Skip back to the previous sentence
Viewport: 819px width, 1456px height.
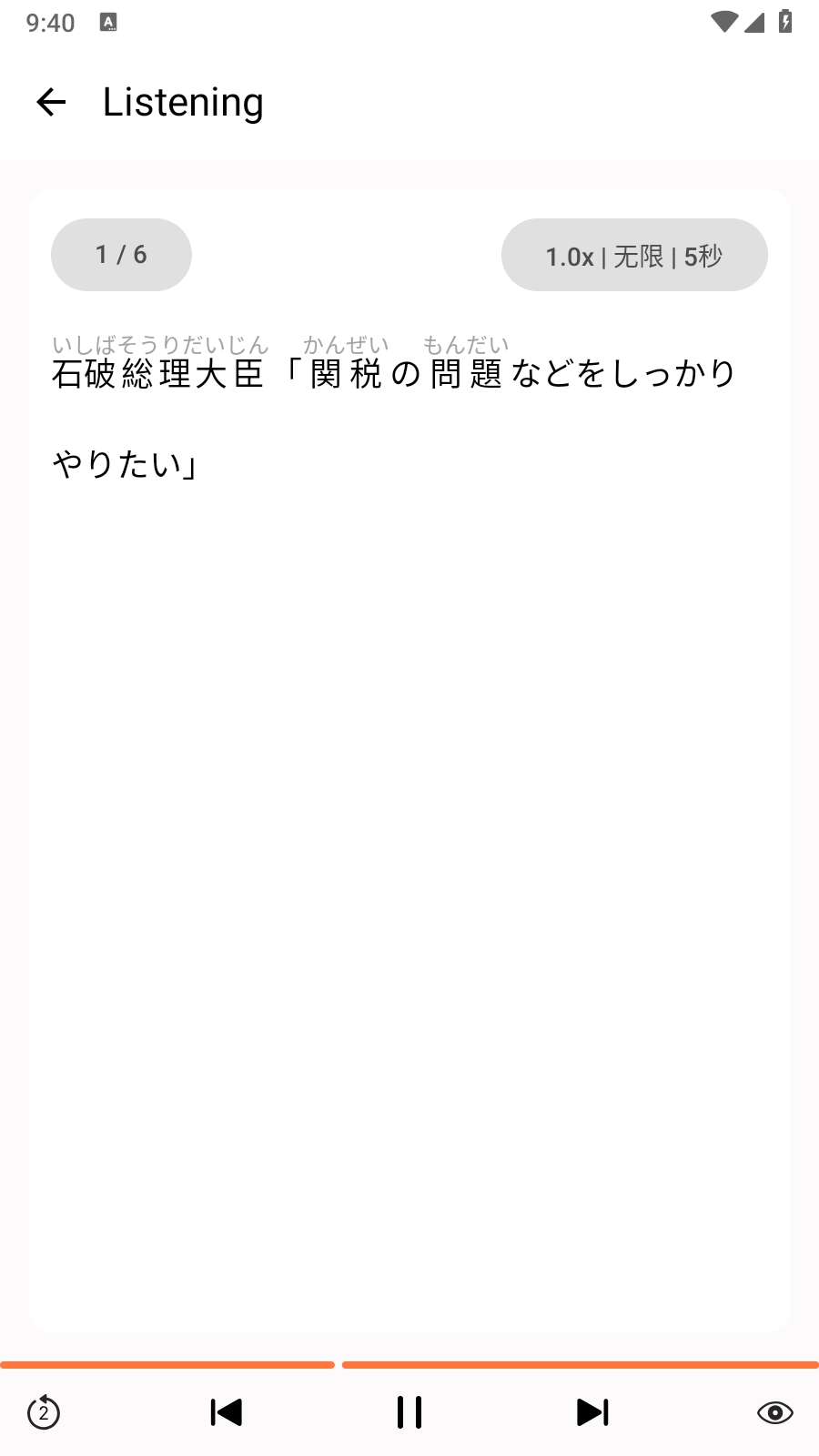pos(225,1411)
